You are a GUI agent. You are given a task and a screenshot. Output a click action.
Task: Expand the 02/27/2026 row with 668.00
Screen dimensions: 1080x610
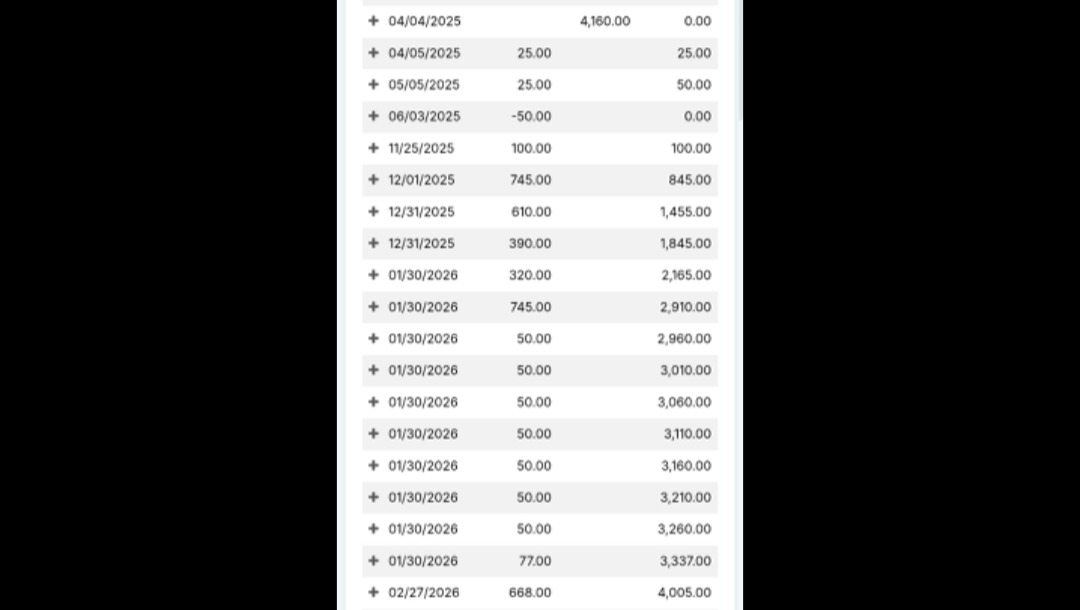tap(373, 592)
